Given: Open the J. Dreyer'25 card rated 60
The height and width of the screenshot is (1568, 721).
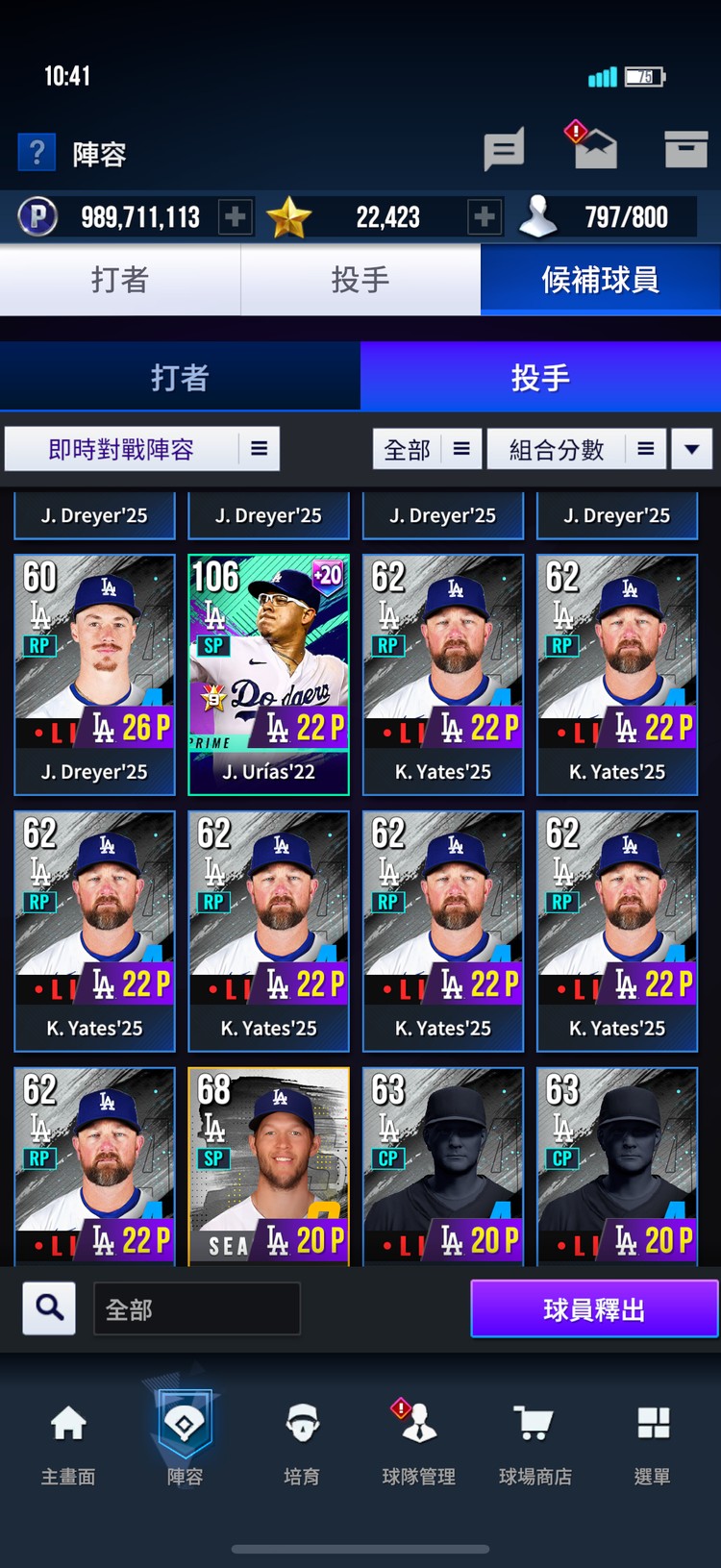Looking at the screenshot, I should click(x=94, y=674).
